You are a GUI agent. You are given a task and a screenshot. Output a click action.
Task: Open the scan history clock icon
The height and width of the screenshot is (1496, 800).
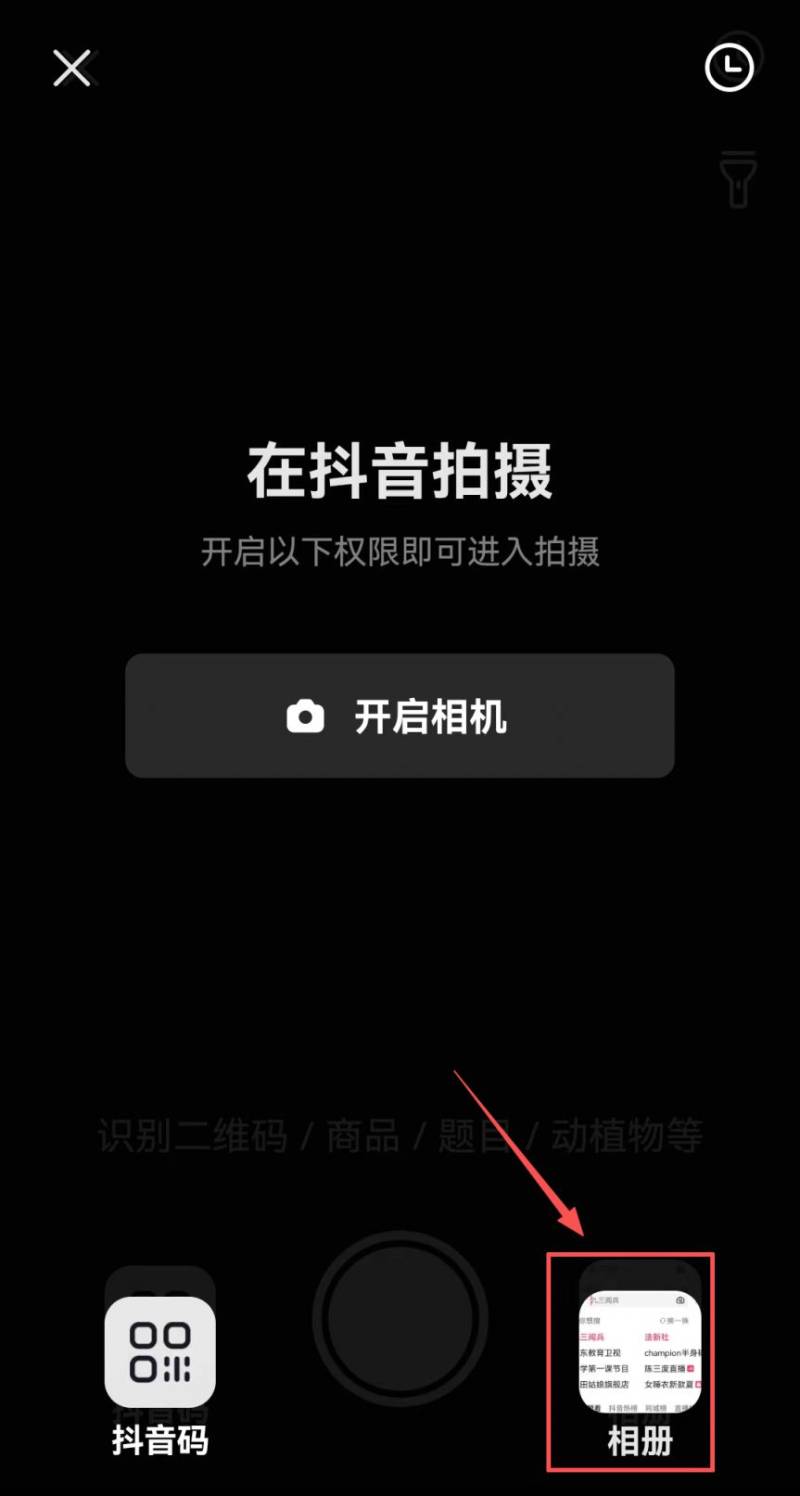pyautogui.click(x=729, y=67)
